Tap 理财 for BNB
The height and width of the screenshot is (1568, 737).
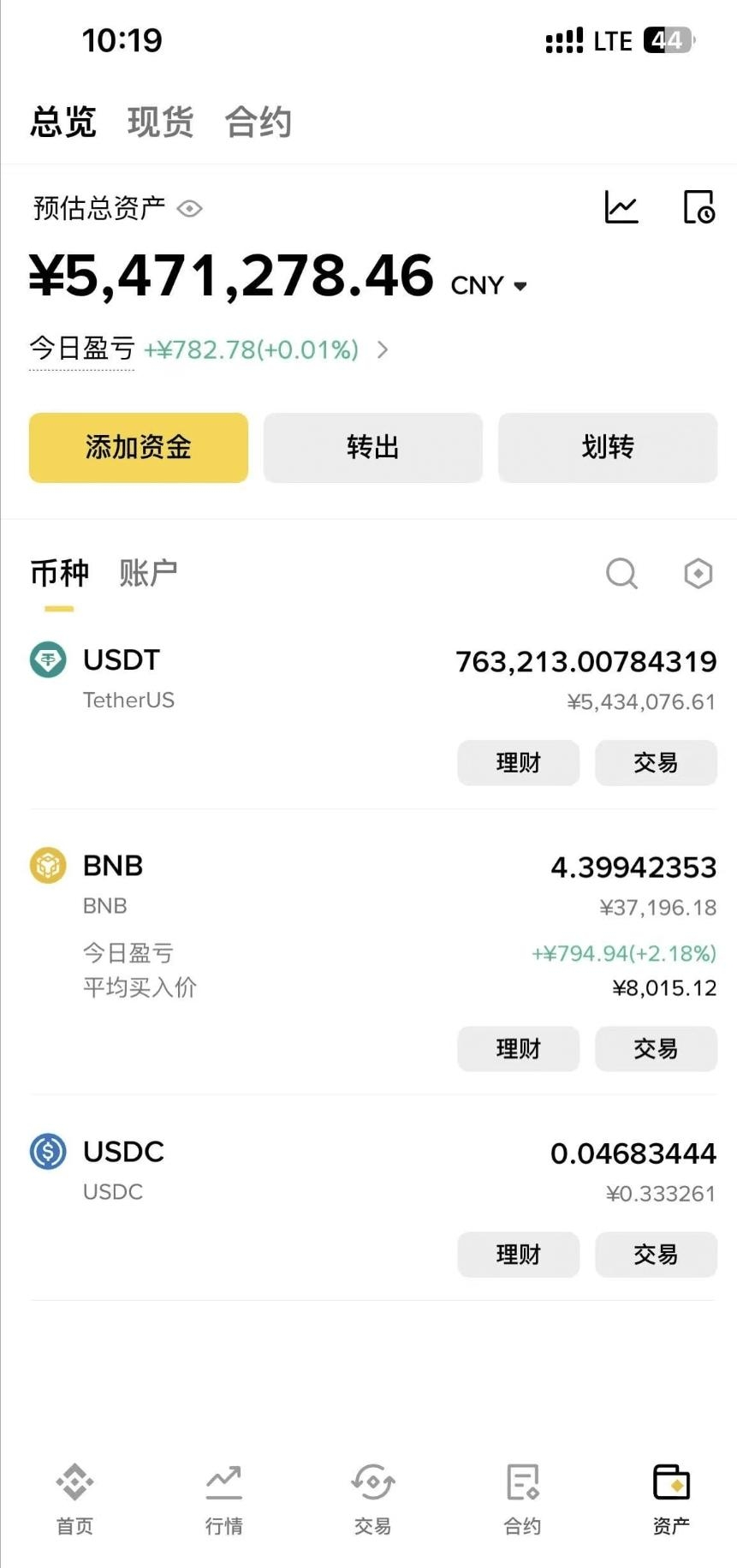(x=518, y=1048)
